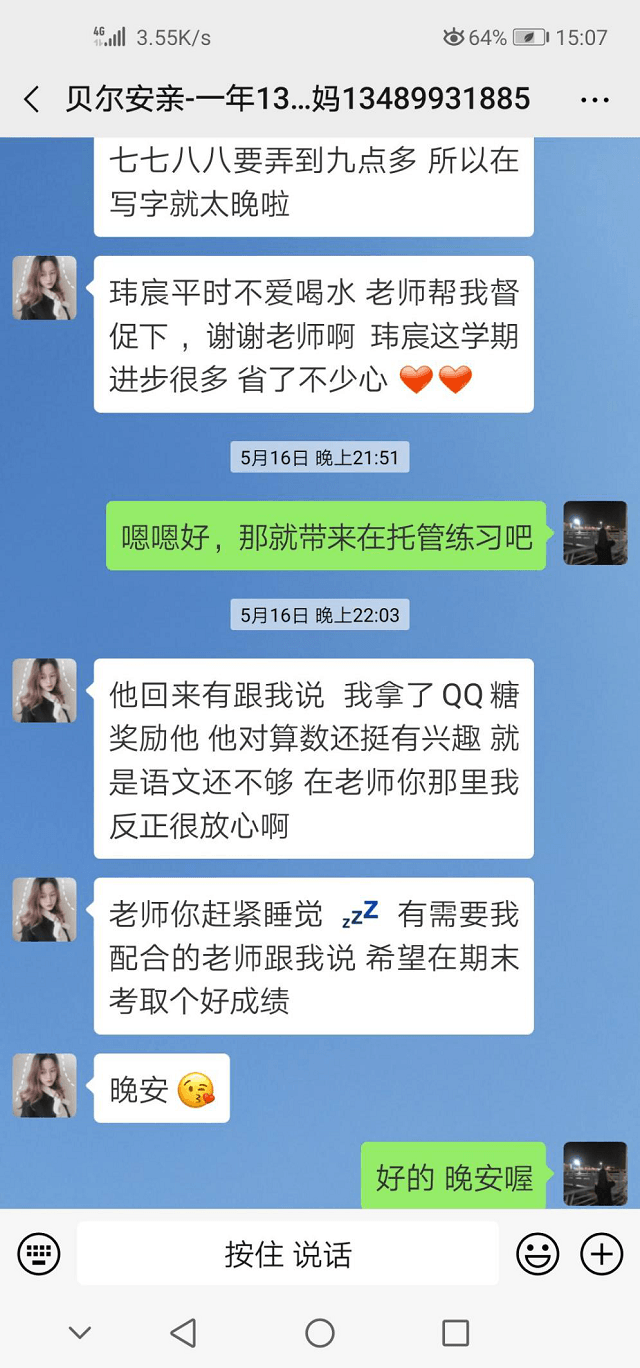Image resolution: width=640 pixels, height=1368 pixels.
Task: Switch to keyboard text input
Action: pyautogui.click(x=39, y=1254)
